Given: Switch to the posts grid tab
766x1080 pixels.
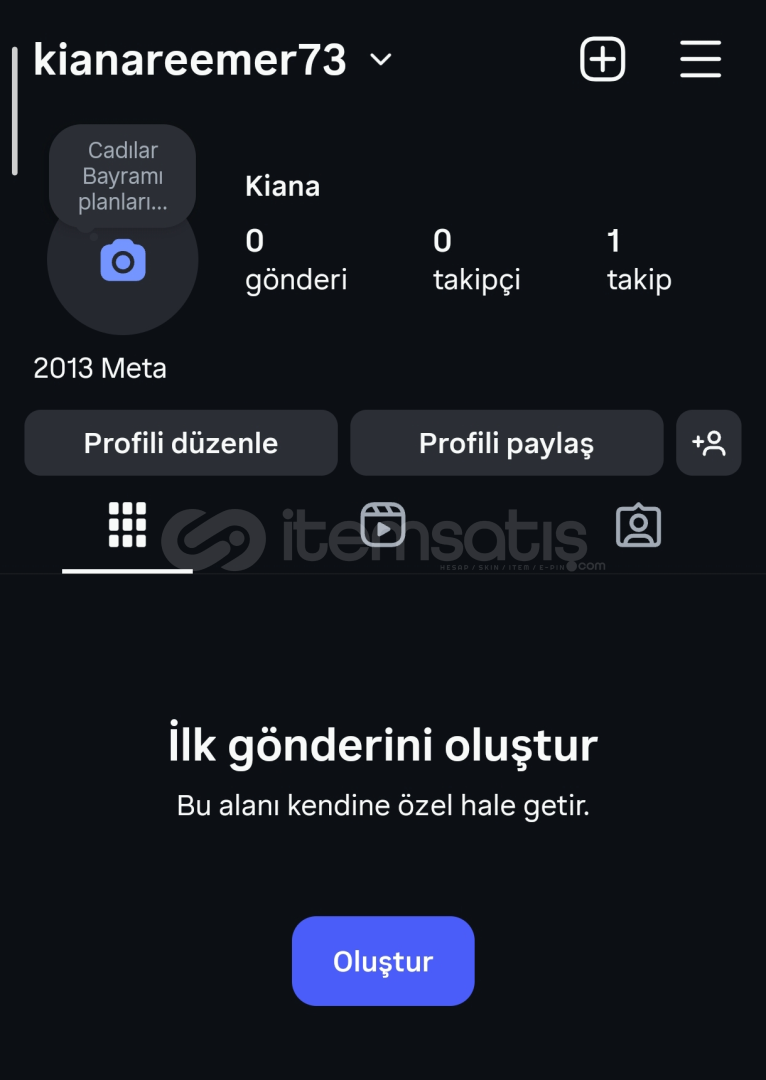Looking at the screenshot, I should [127, 525].
